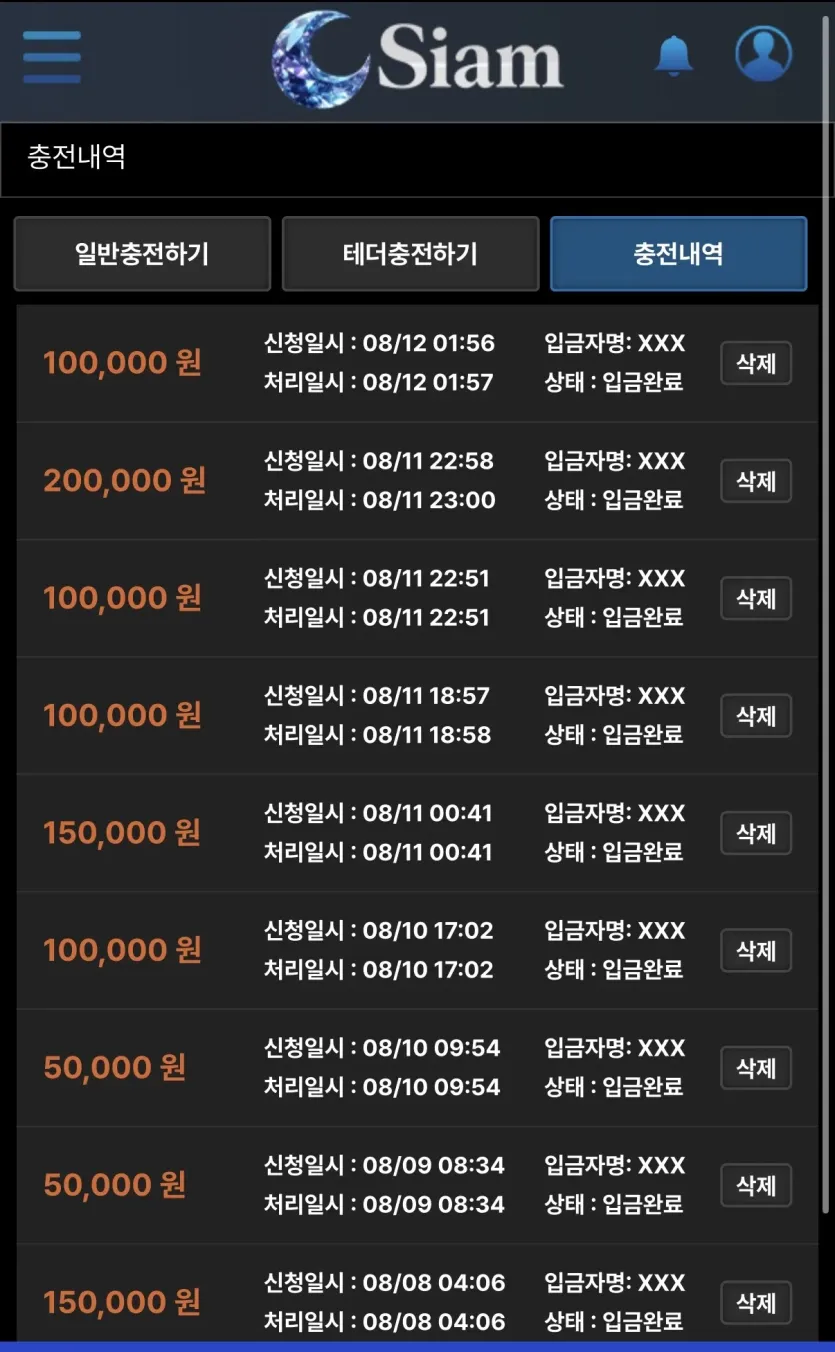Open the hamburger menu
The image size is (835, 1352).
(51, 57)
